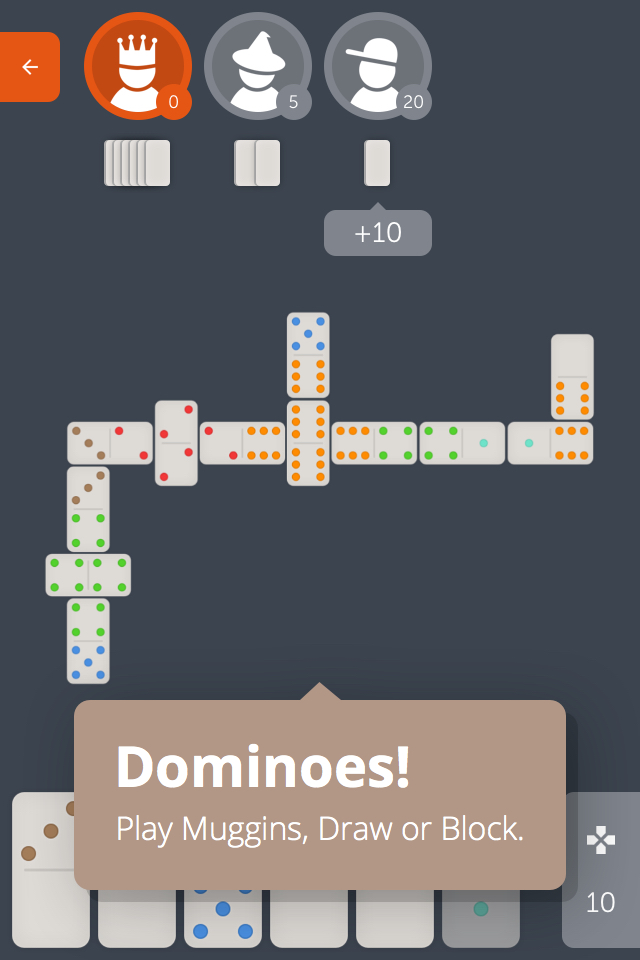640x960 pixels.
Task: Open the boneyard showing 10 tiles
Action: [600, 870]
